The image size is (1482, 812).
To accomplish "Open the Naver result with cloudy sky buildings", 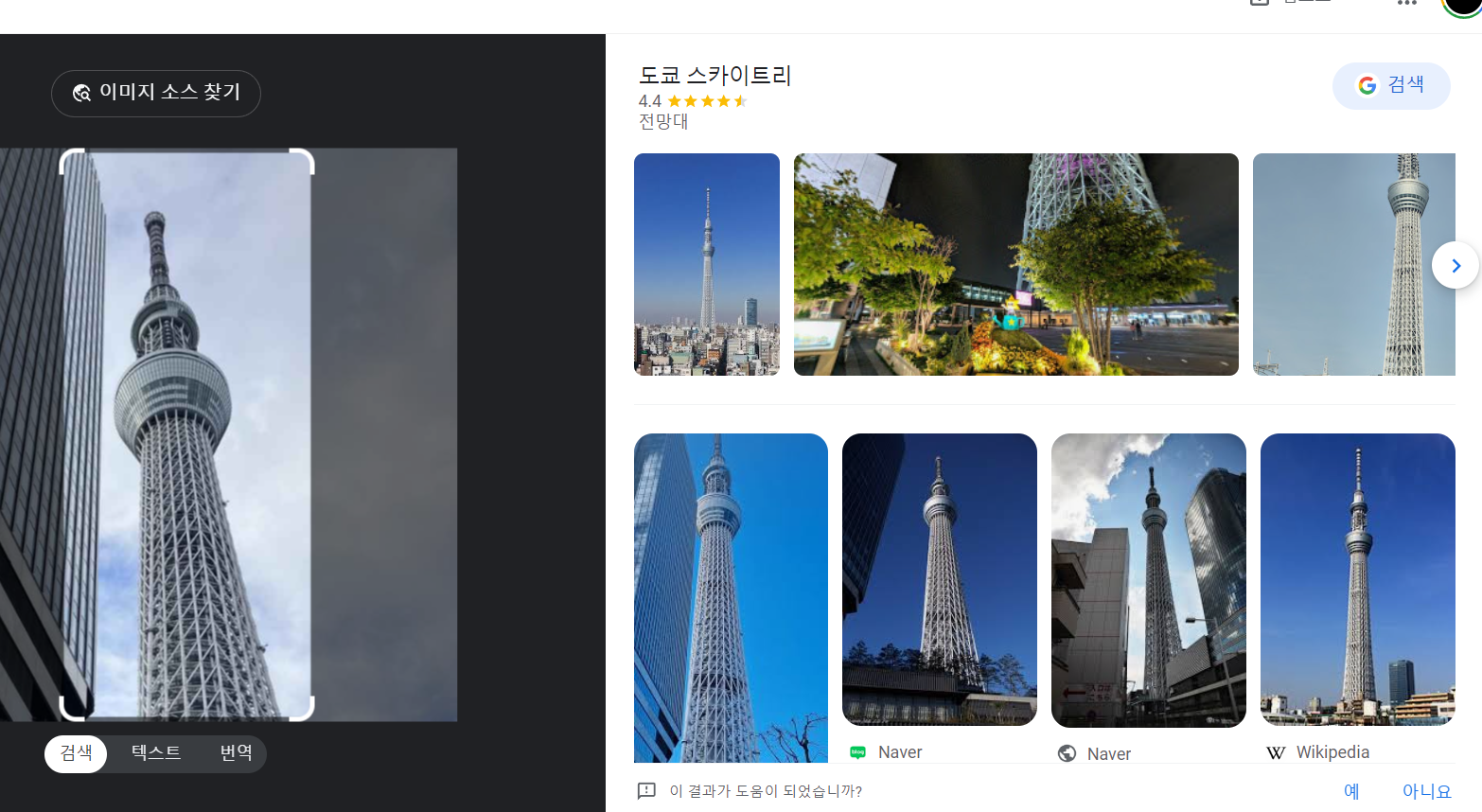I will (1148, 579).
